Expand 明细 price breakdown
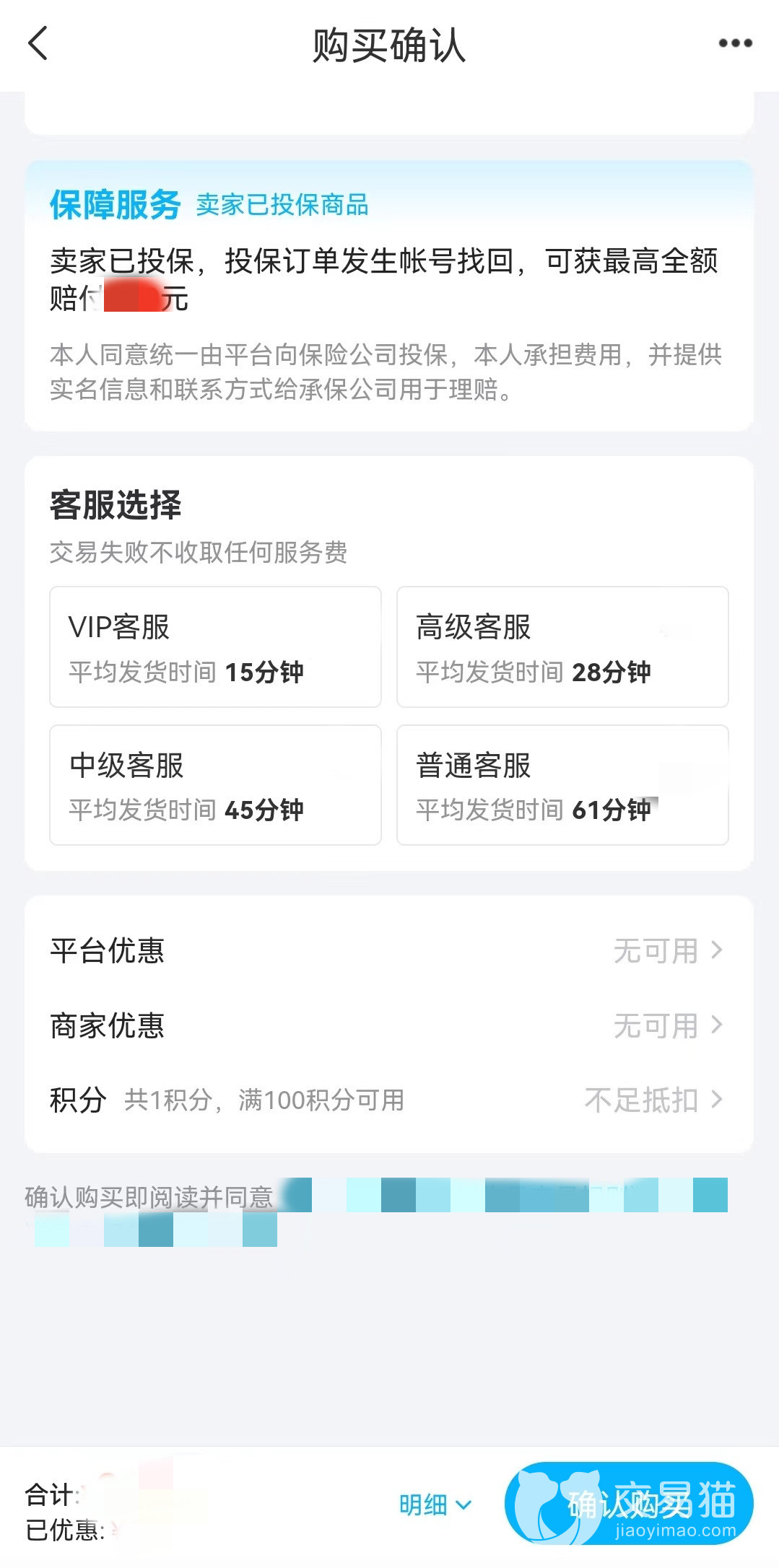Image resolution: width=779 pixels, height=1568 pixels. point(435,1505)
